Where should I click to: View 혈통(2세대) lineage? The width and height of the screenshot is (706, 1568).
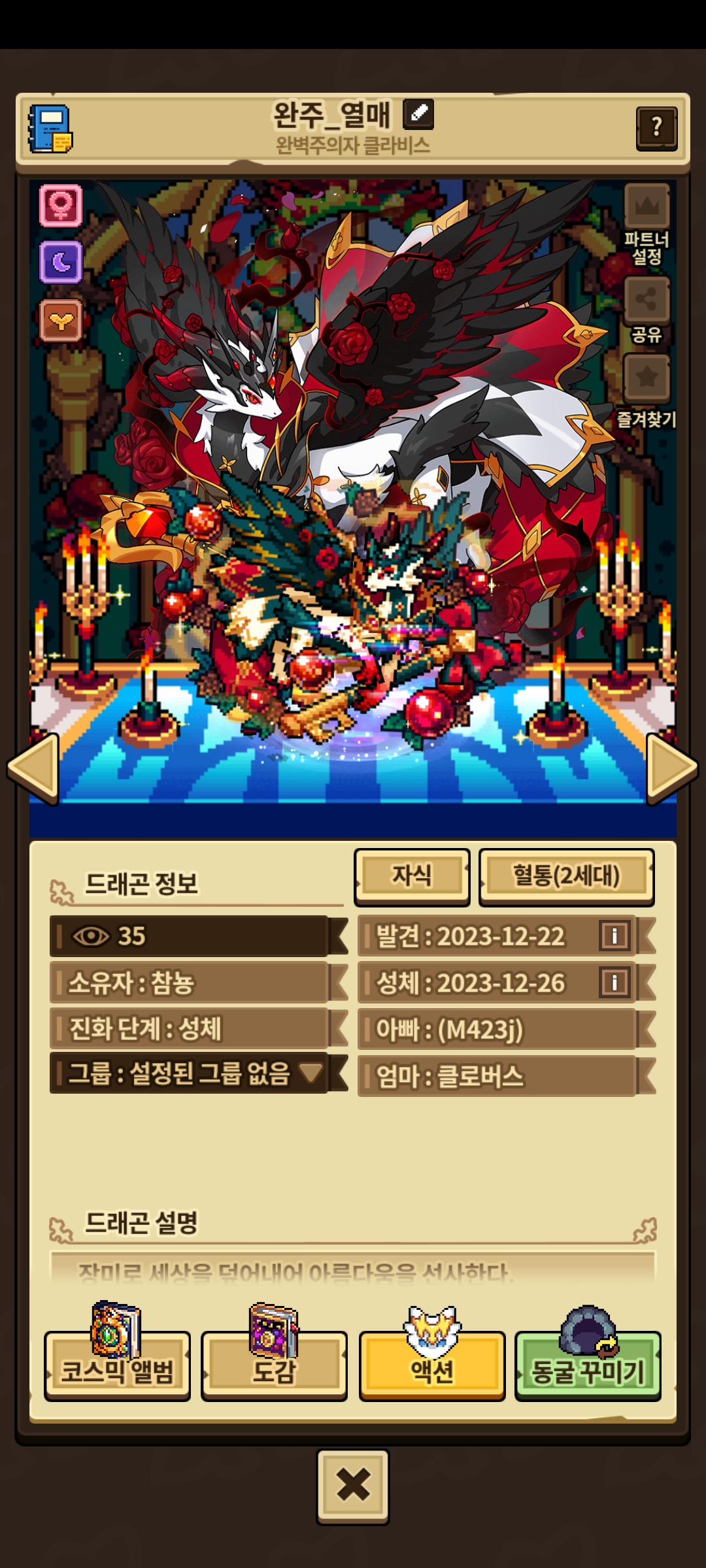pos(566,877)
